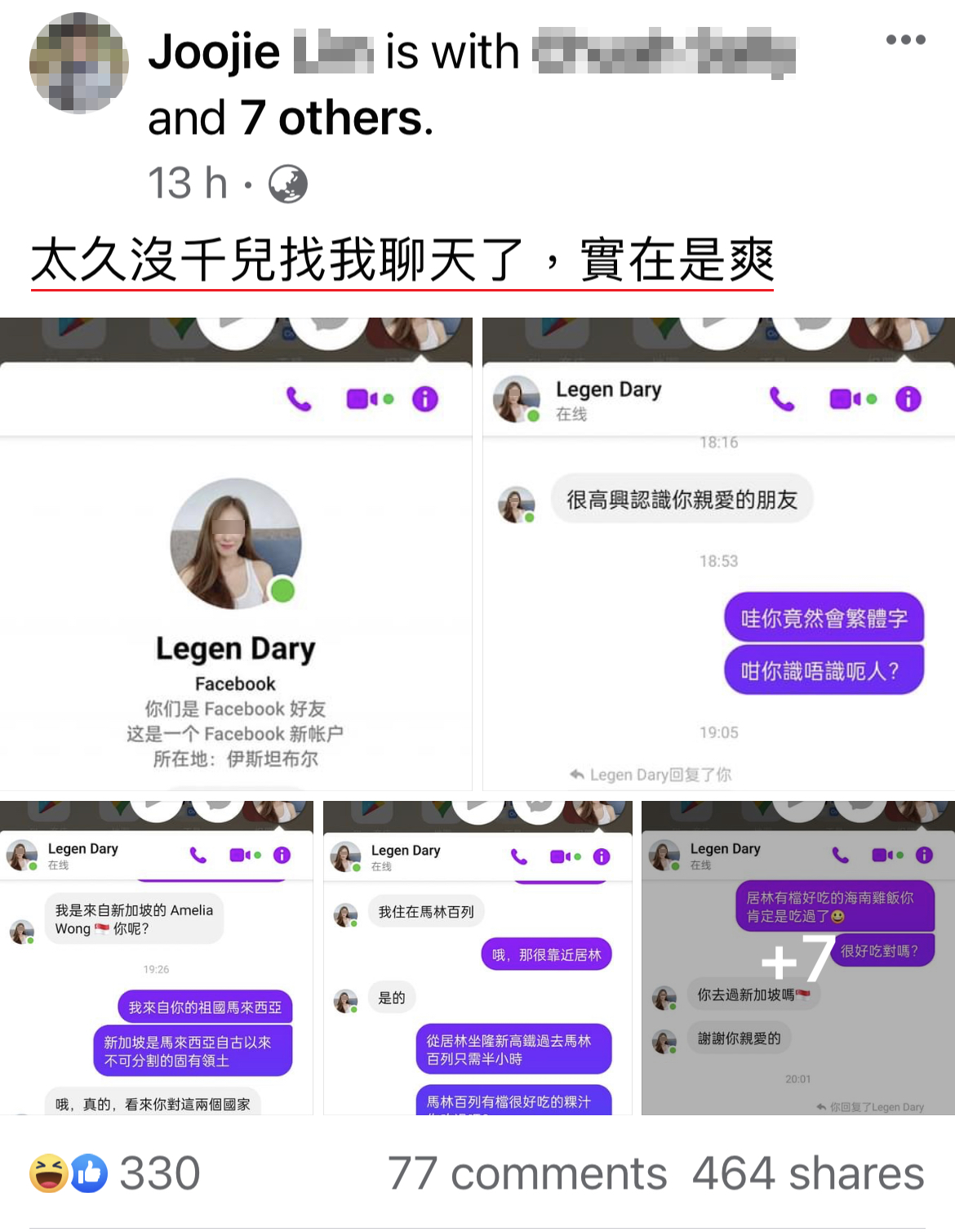View the 464 shares list
This screenshot has height=1232, width=955.
tap(807, 1173)
